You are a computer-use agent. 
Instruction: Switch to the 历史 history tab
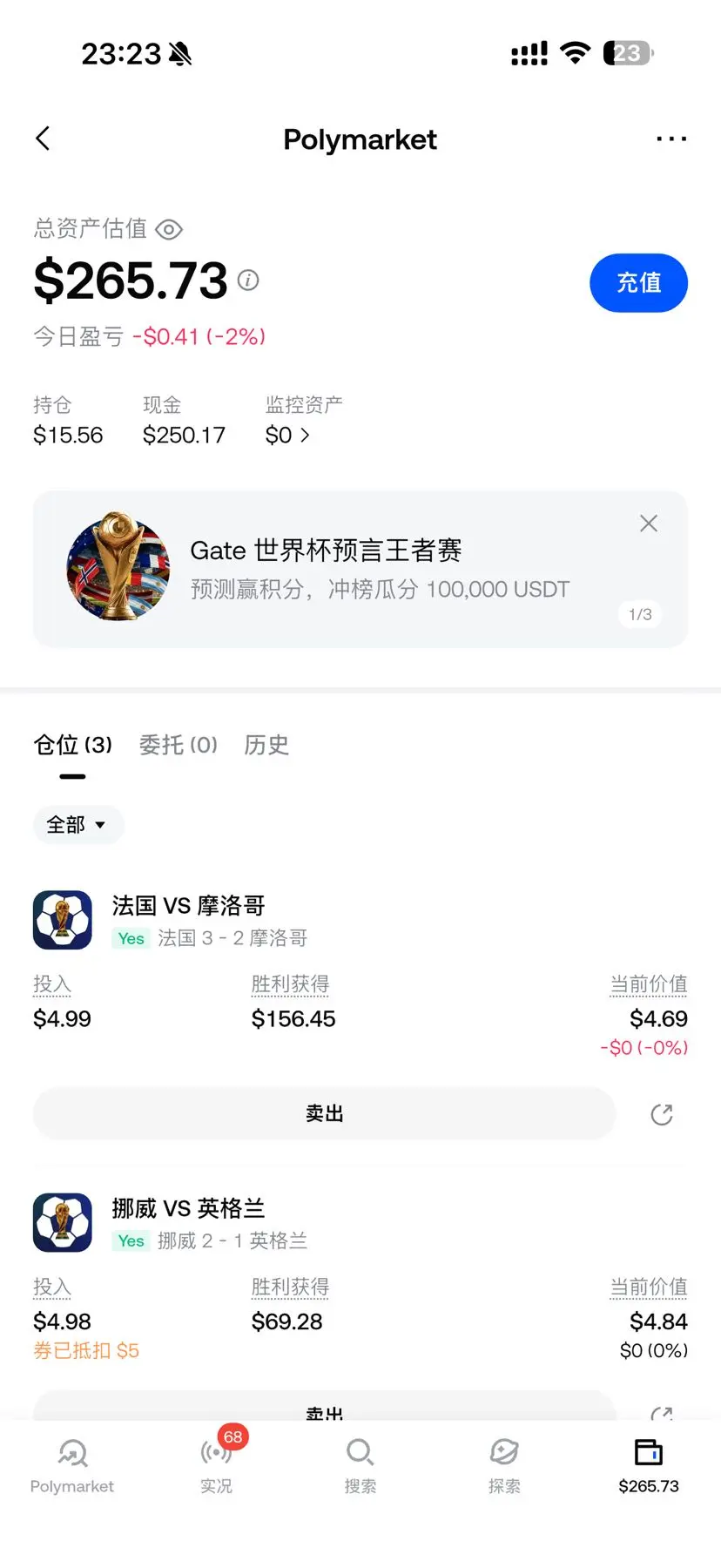click(x=266, y=745)
